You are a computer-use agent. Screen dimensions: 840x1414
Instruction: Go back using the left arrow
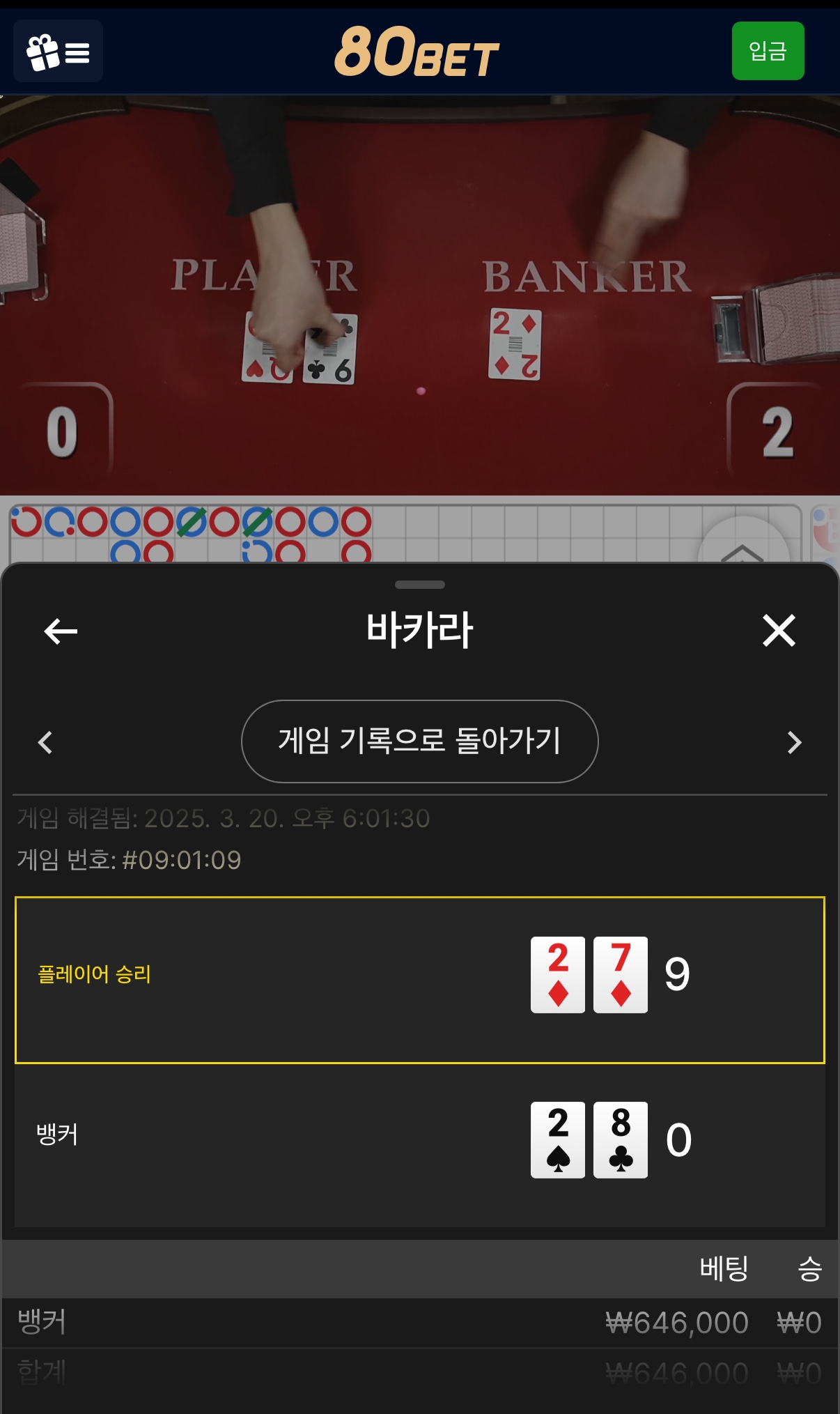click(61, 631)
